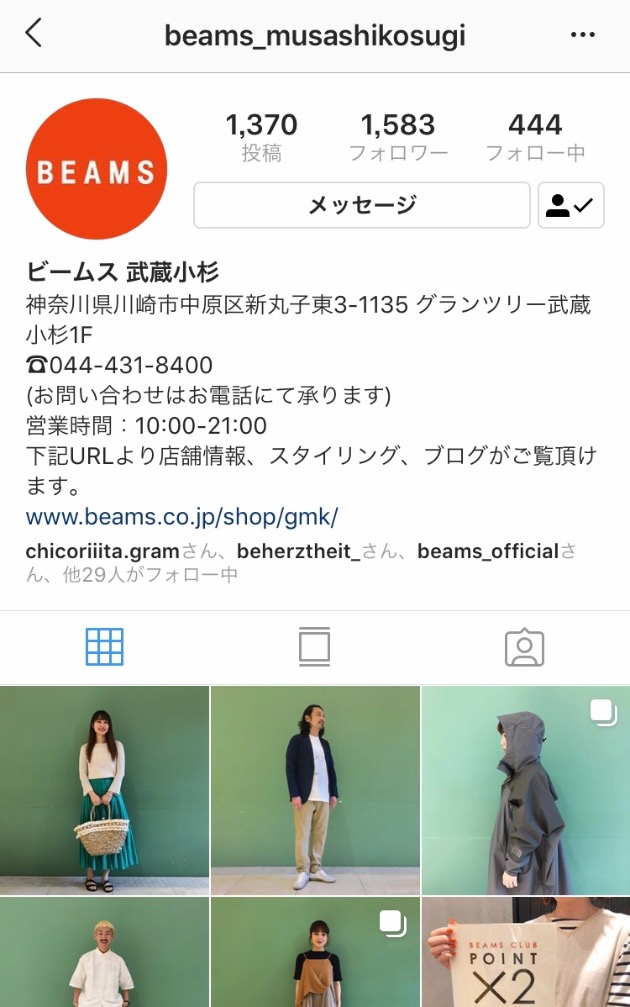The image size is (630, 1007).
Task: Open the www.beams.co.jp/shop/gmk/ link
Action: point(182,517)
